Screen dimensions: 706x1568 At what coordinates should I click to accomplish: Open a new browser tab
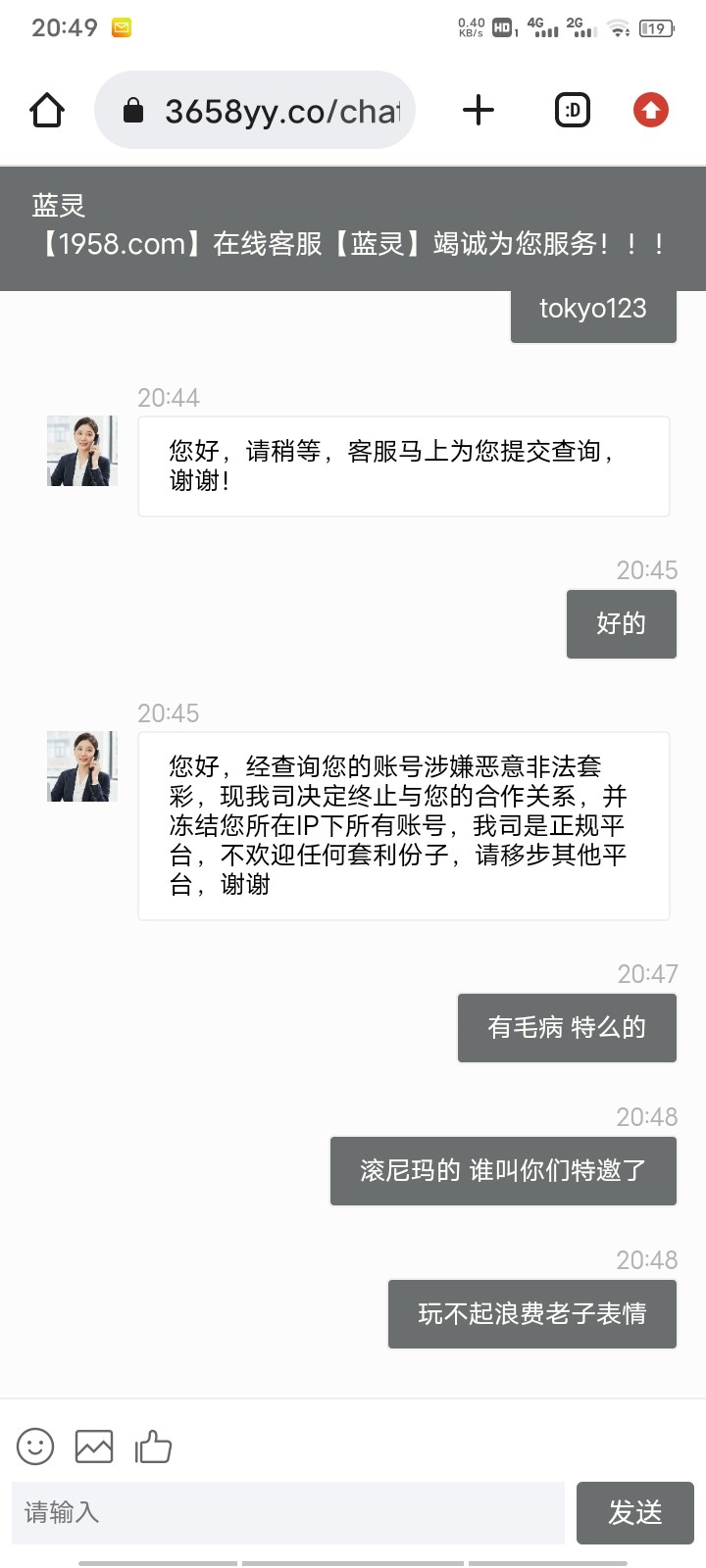(x=478, y=111)
